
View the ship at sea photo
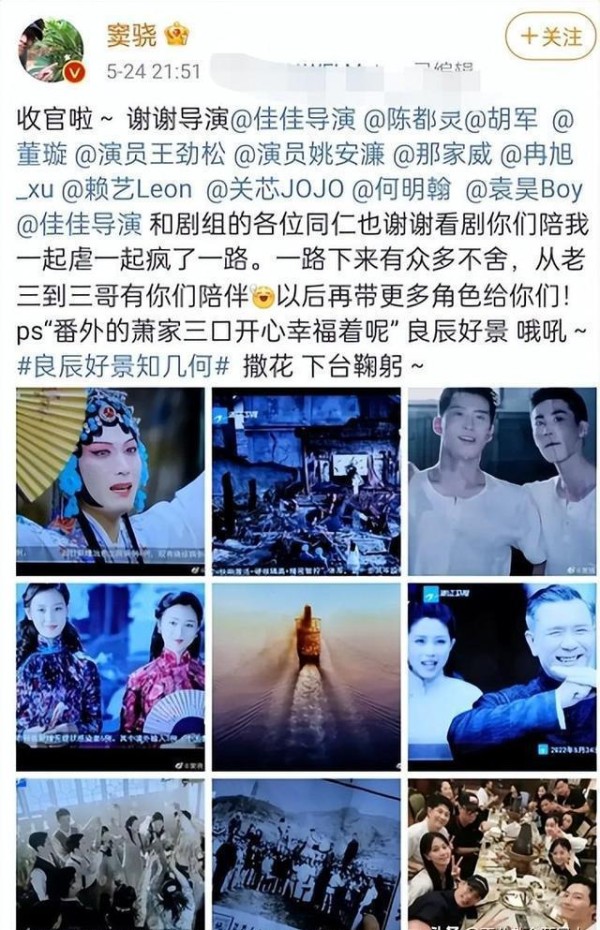tap(306, 676)
